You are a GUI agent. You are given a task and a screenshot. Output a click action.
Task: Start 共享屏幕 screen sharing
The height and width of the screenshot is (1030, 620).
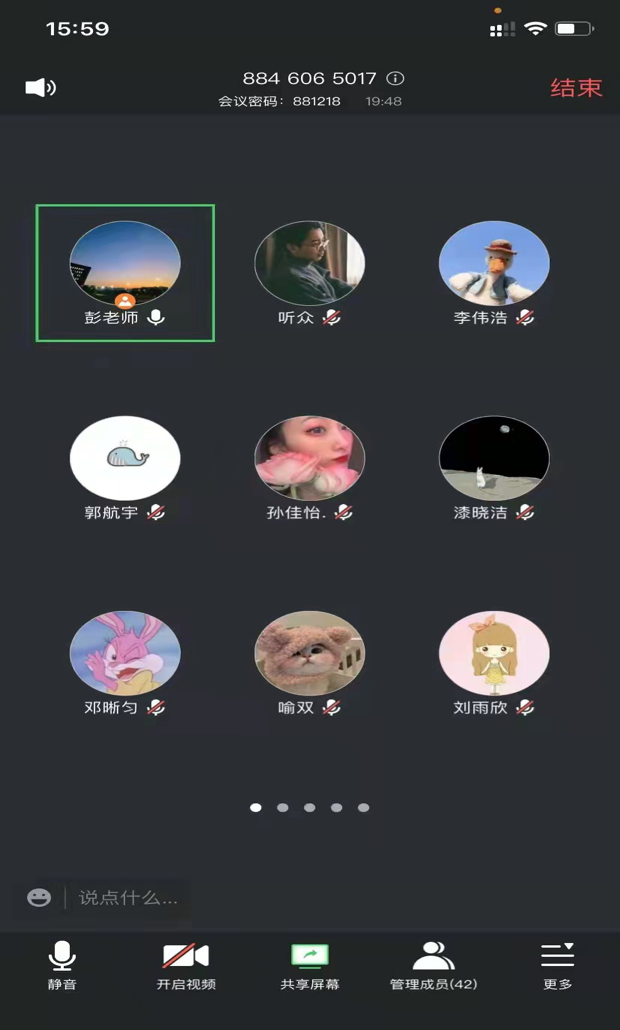pyautogui.click(x=310, y=965)
